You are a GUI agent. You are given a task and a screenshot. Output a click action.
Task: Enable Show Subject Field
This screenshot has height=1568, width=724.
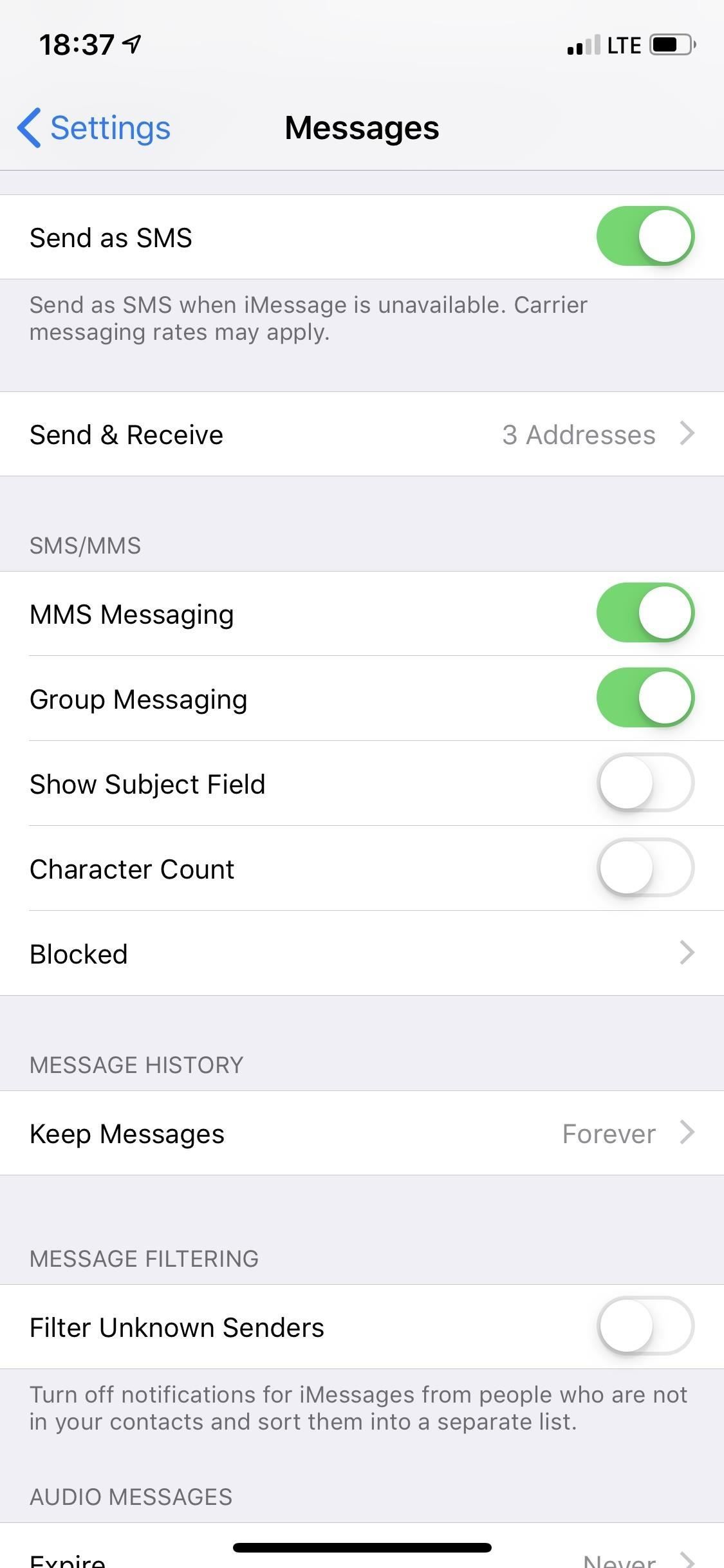[645, 783]
